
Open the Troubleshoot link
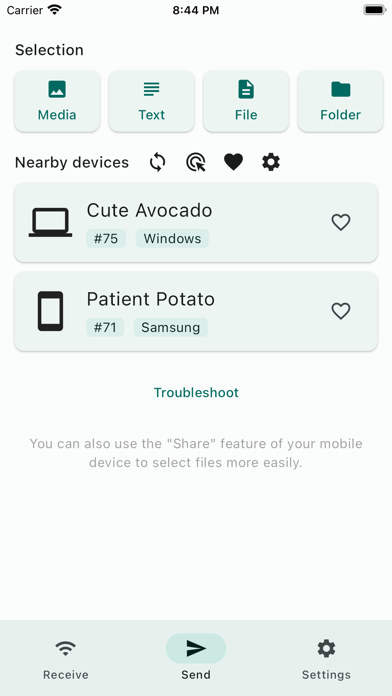(x=196, y=392)
